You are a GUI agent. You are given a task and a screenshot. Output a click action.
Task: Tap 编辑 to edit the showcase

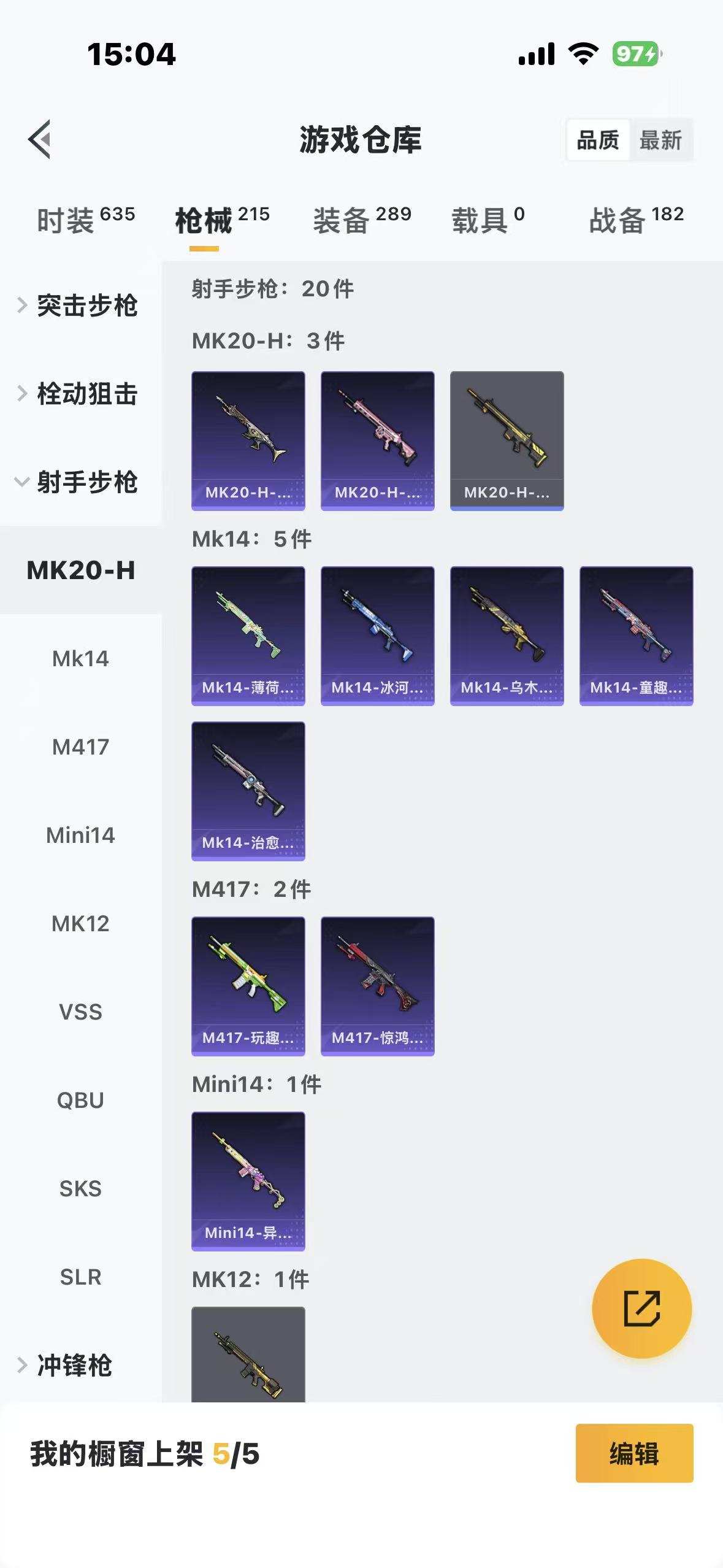pos(634,1453)
